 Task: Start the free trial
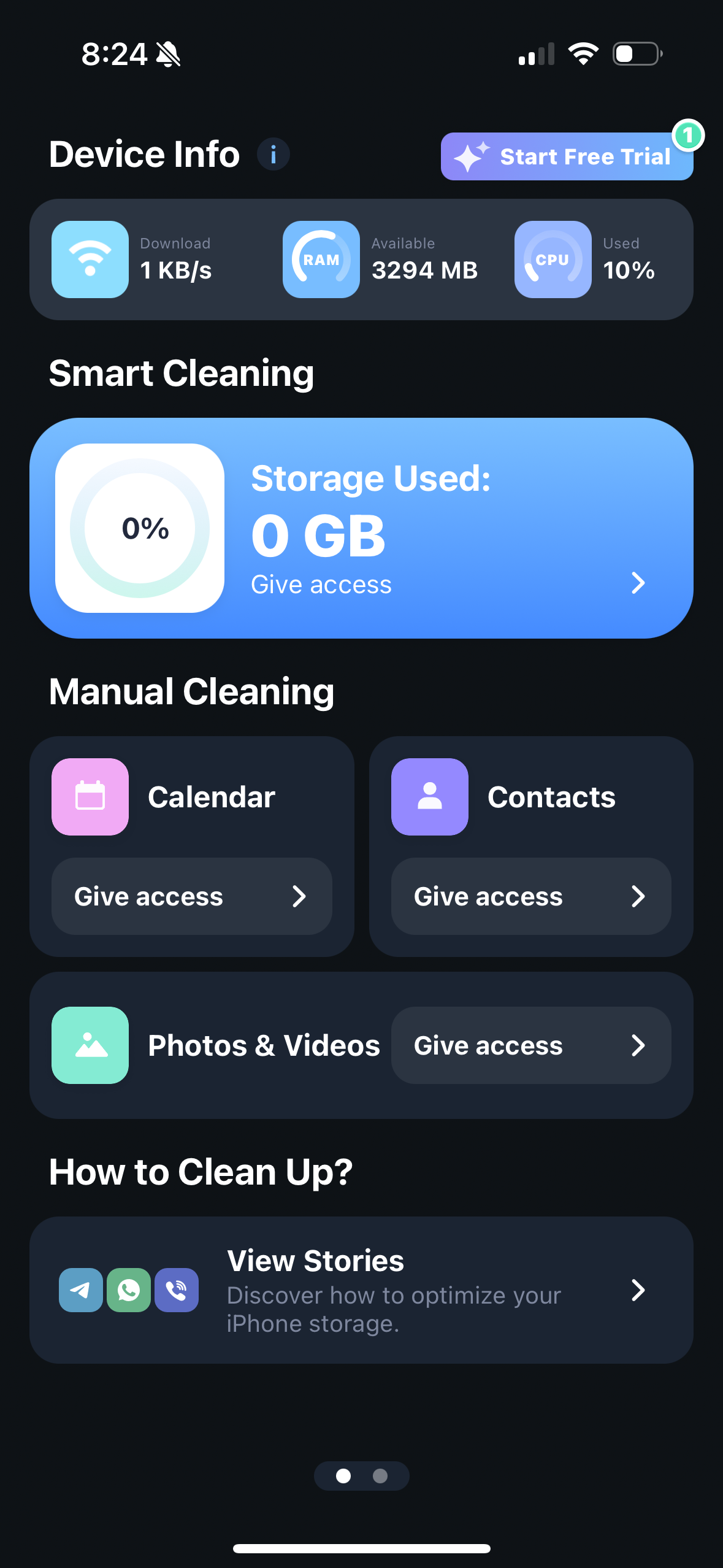(x=566, y=156)
